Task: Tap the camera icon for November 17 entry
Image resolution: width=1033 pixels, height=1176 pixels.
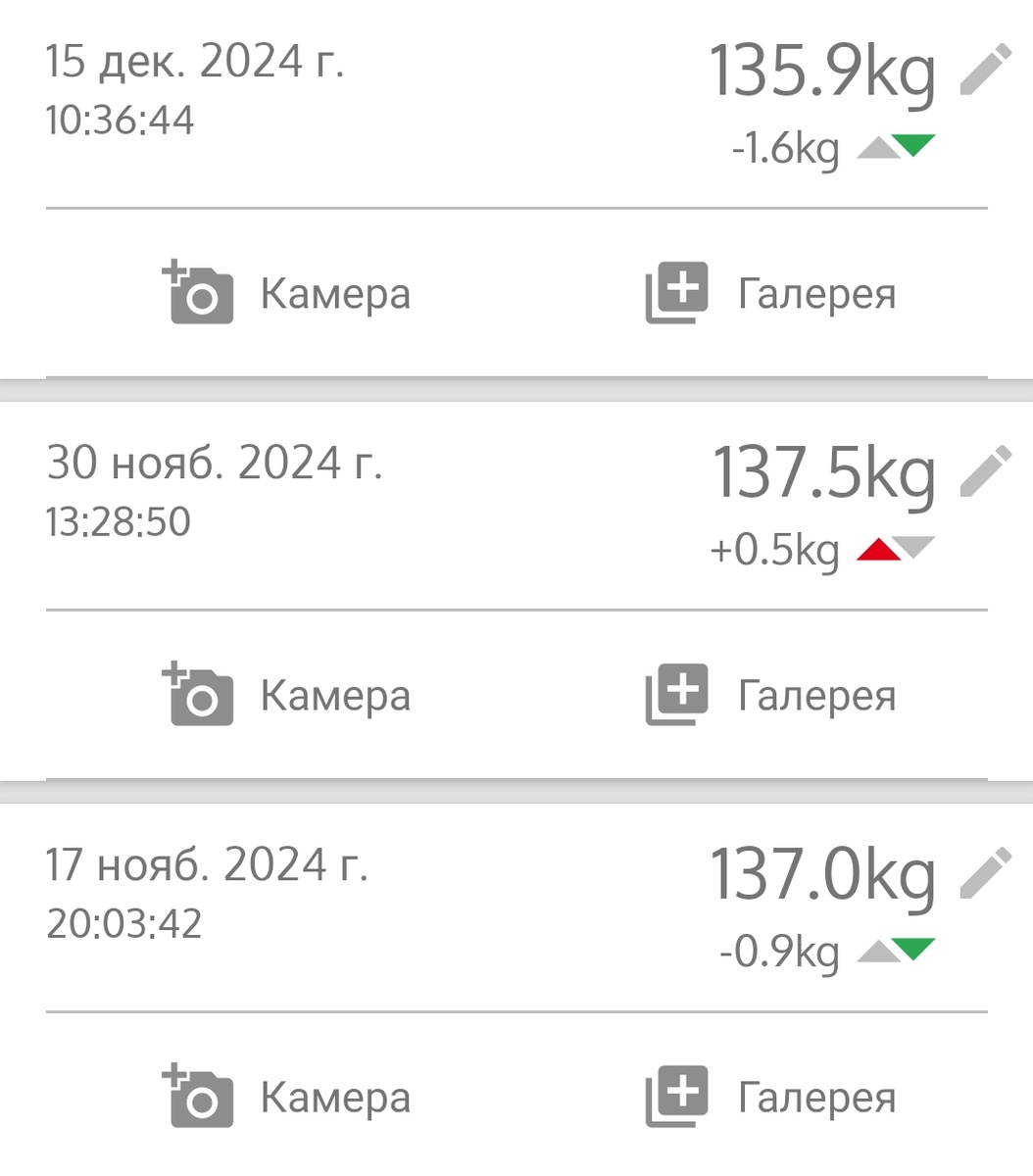Action: click(199, 1097)
